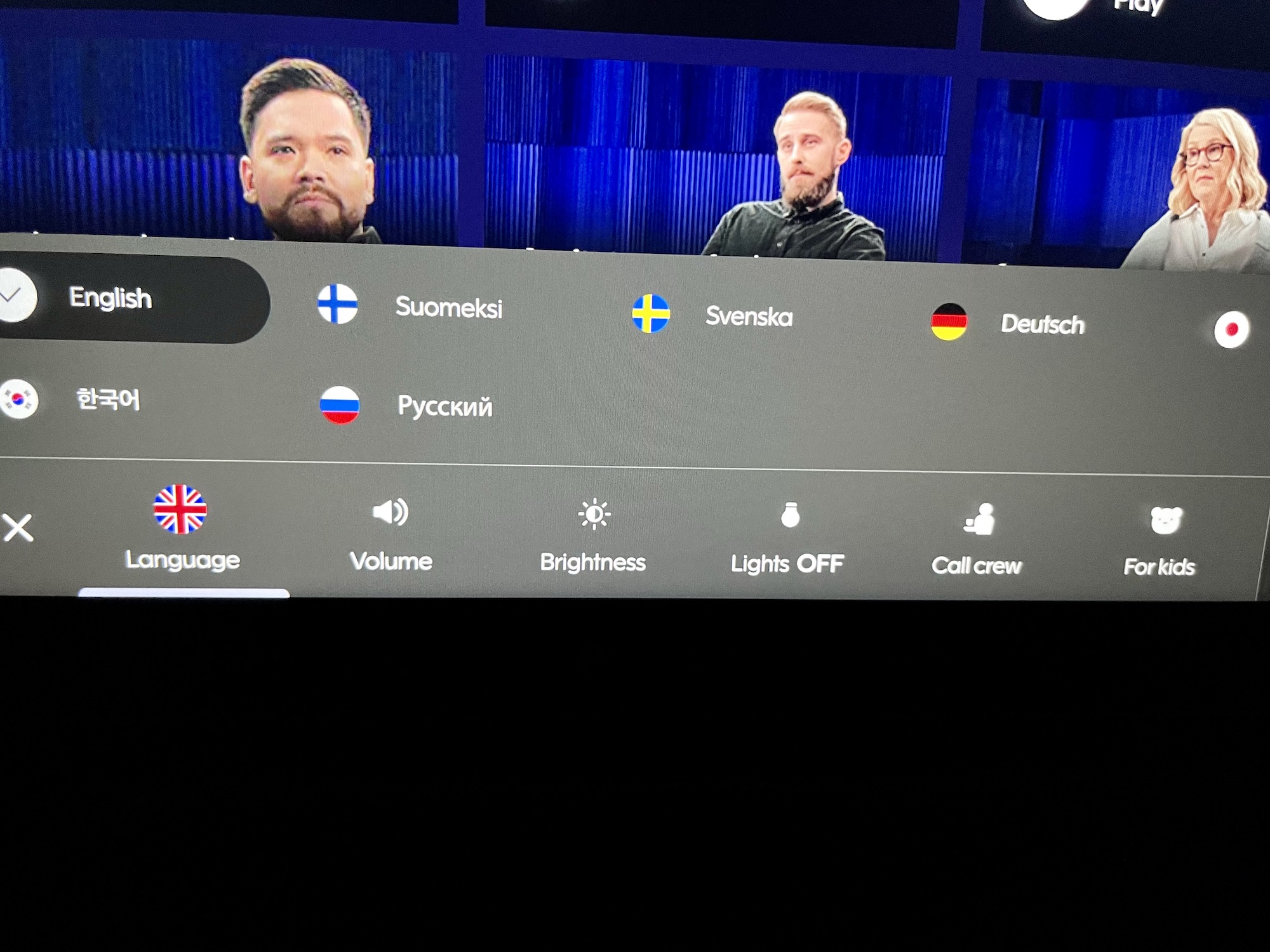Change language to Русский

pyautogui.click(x=406, y=406)
